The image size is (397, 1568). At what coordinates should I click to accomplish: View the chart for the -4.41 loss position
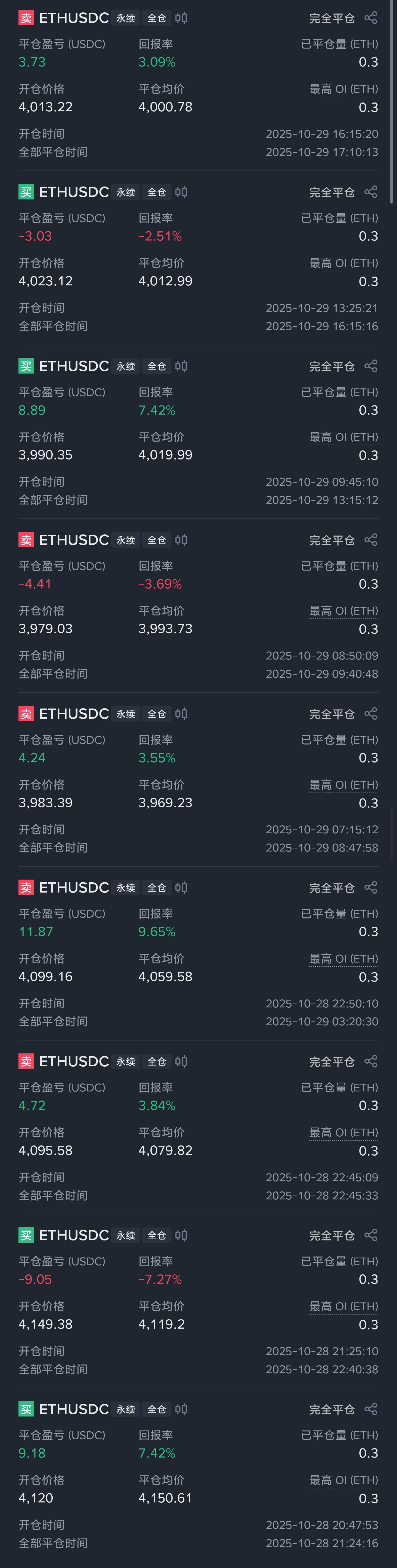tap(181, 540)
